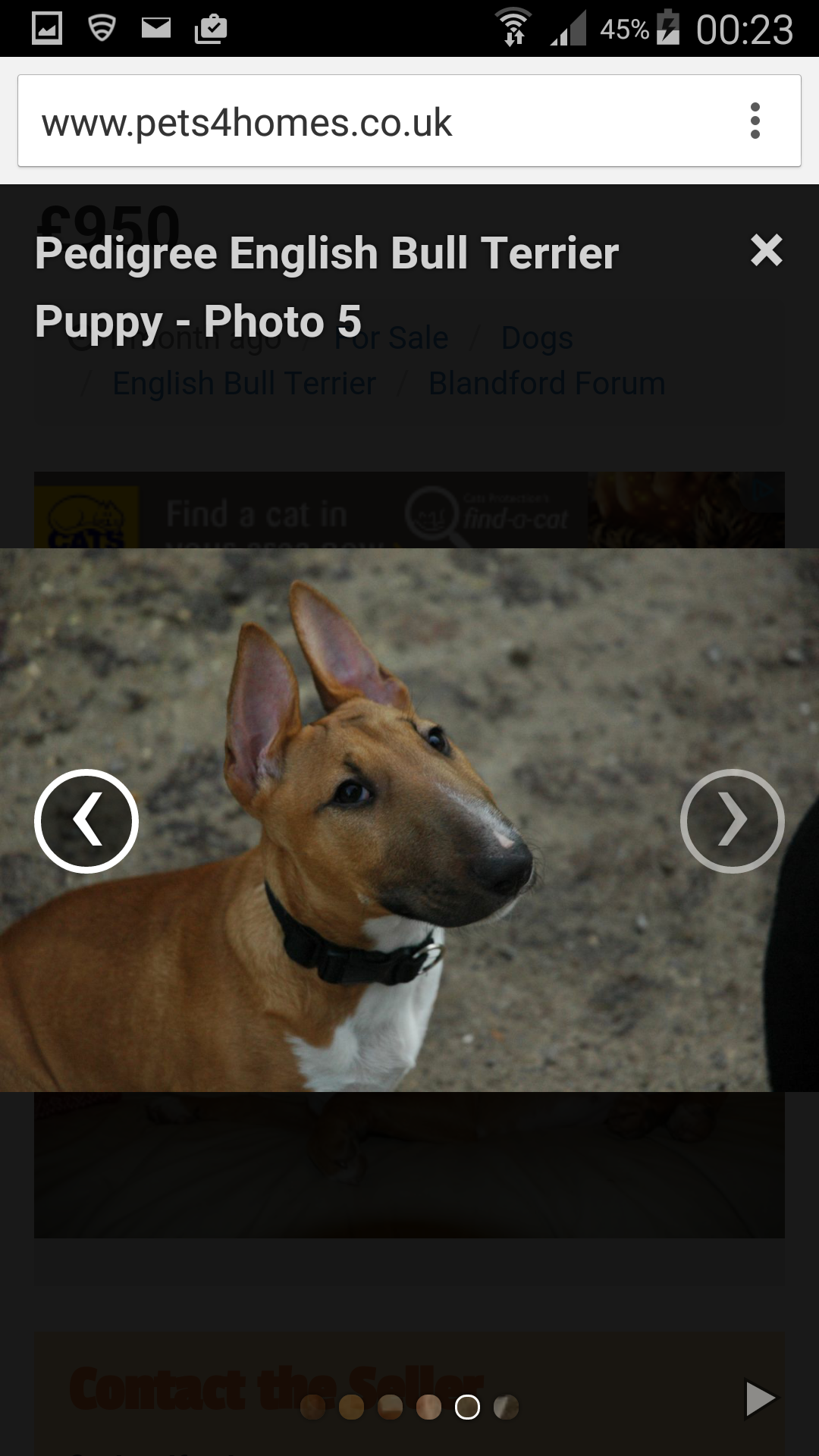Viewport: 819px width, 1456px height.
Task: Open the browser overflow menu
Action: (x=755, y=121)
